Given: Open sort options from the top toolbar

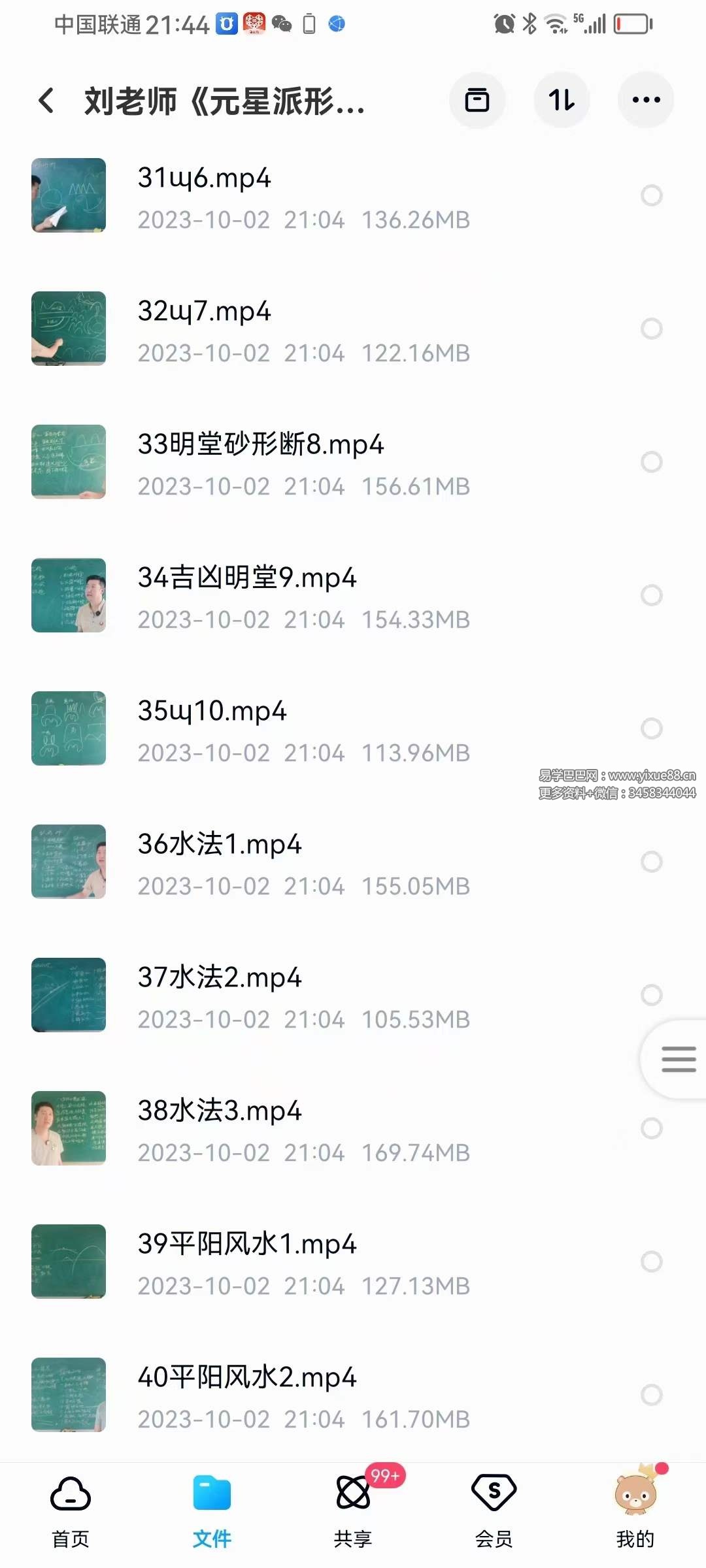Looking at the screenshot, I should pyautogui.click(x=561, y=100).
